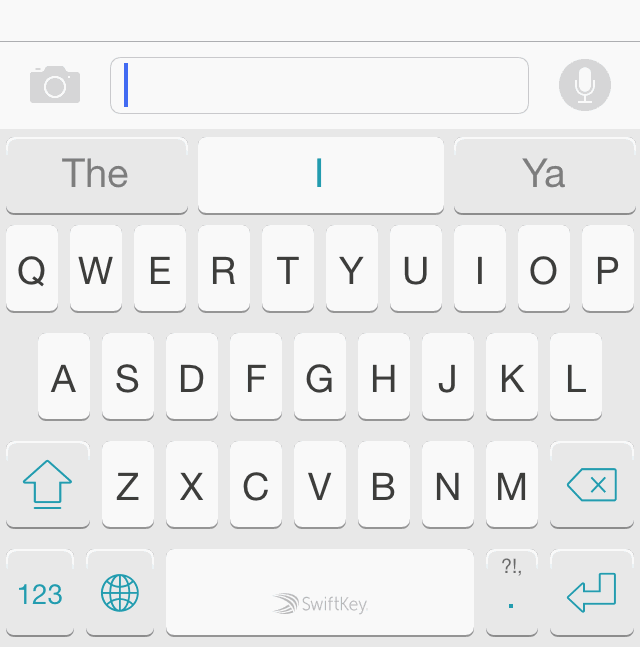Insert the 'Ya' suggestion
Viewport: 640px width, 647px height.
pyautogui.click(x=544, y=175)
